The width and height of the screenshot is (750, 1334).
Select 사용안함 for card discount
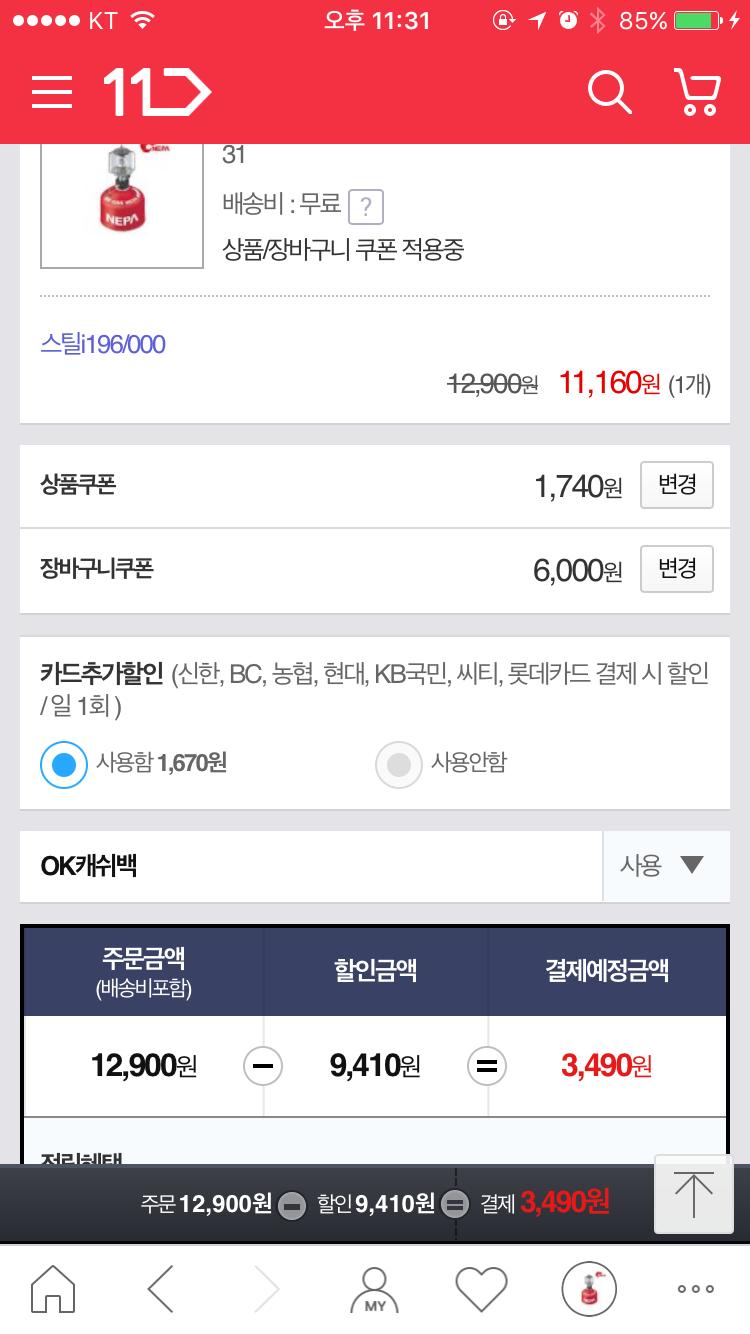tap(399, 764)
